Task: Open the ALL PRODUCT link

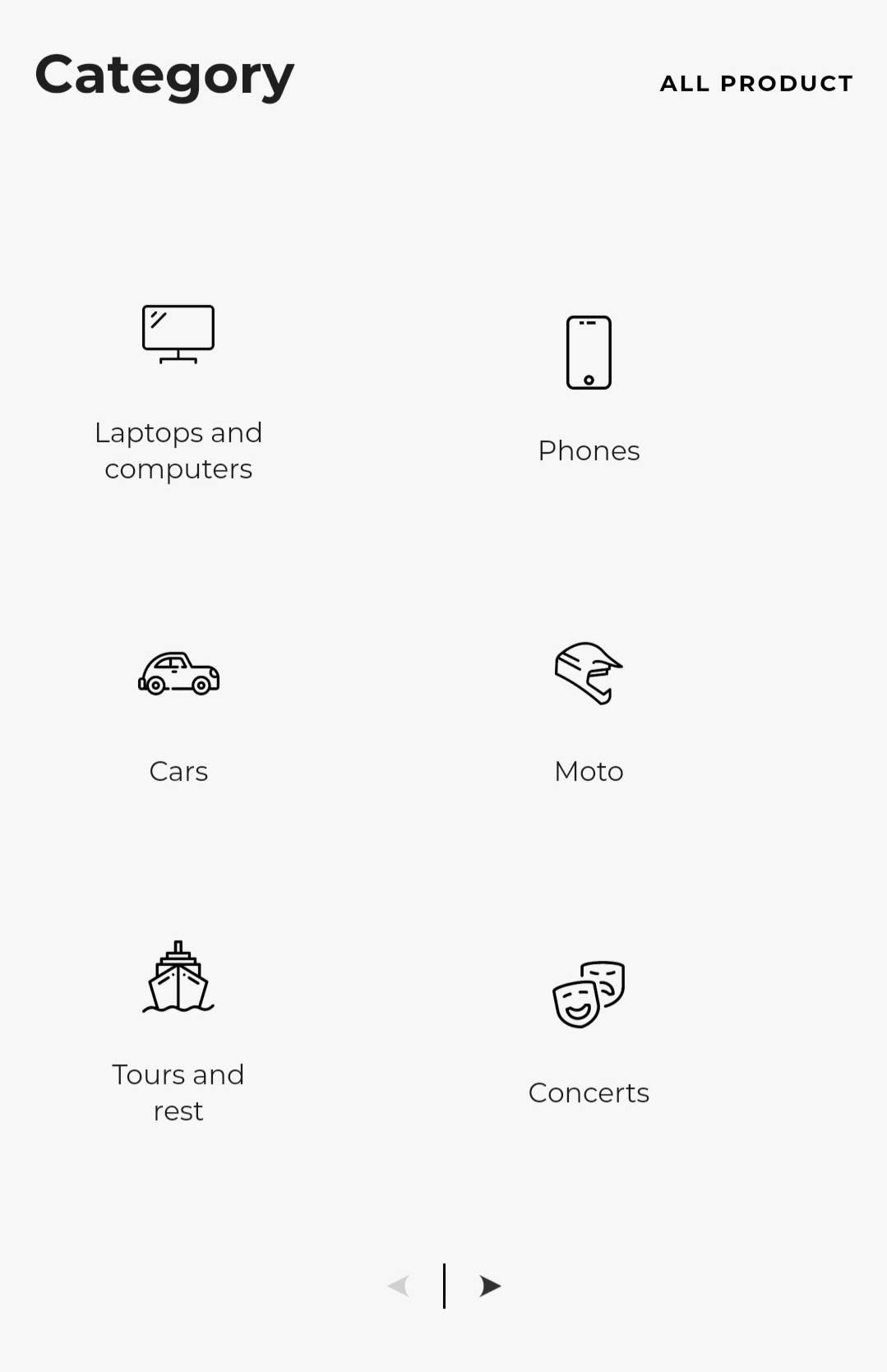Action: [755, 83]
